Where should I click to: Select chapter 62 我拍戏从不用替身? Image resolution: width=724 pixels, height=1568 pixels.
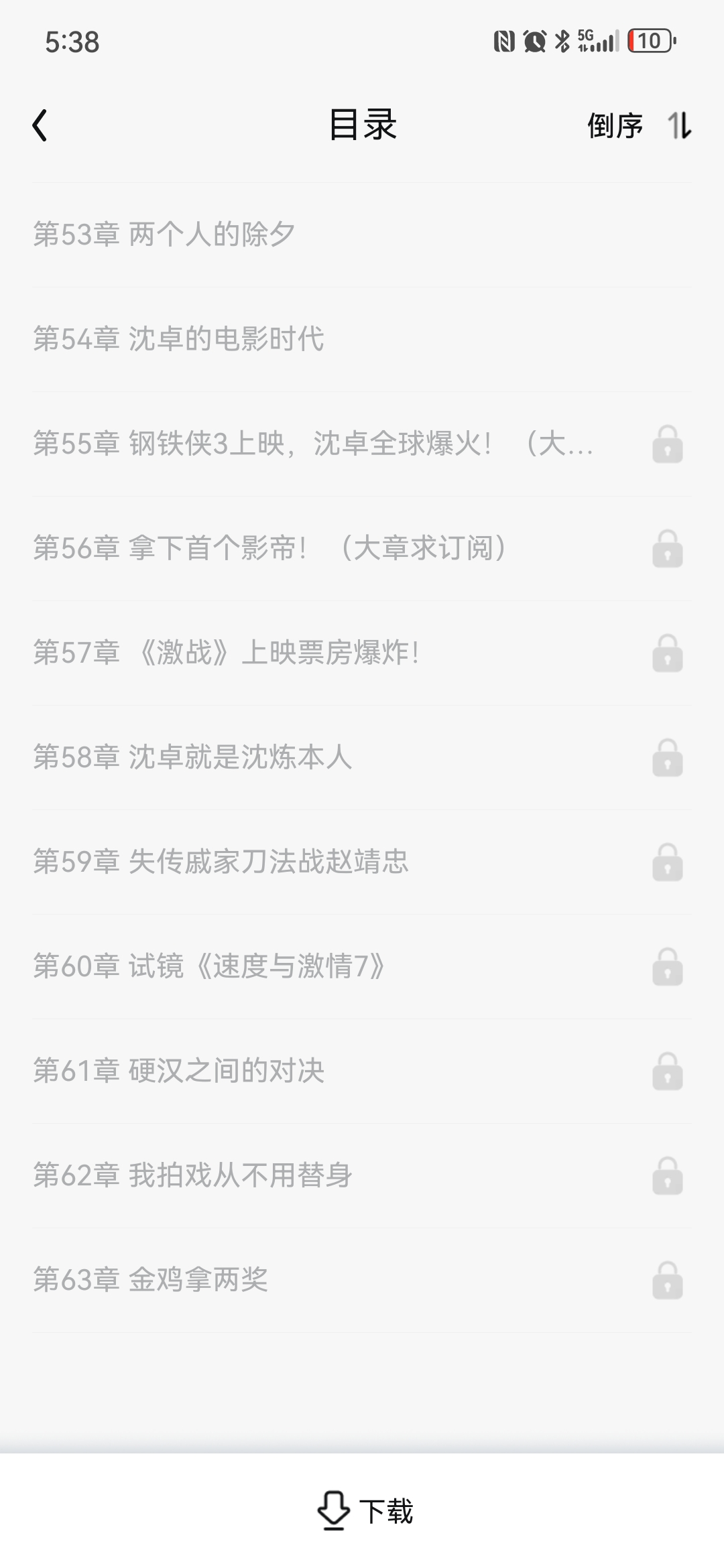(193, 1175)
